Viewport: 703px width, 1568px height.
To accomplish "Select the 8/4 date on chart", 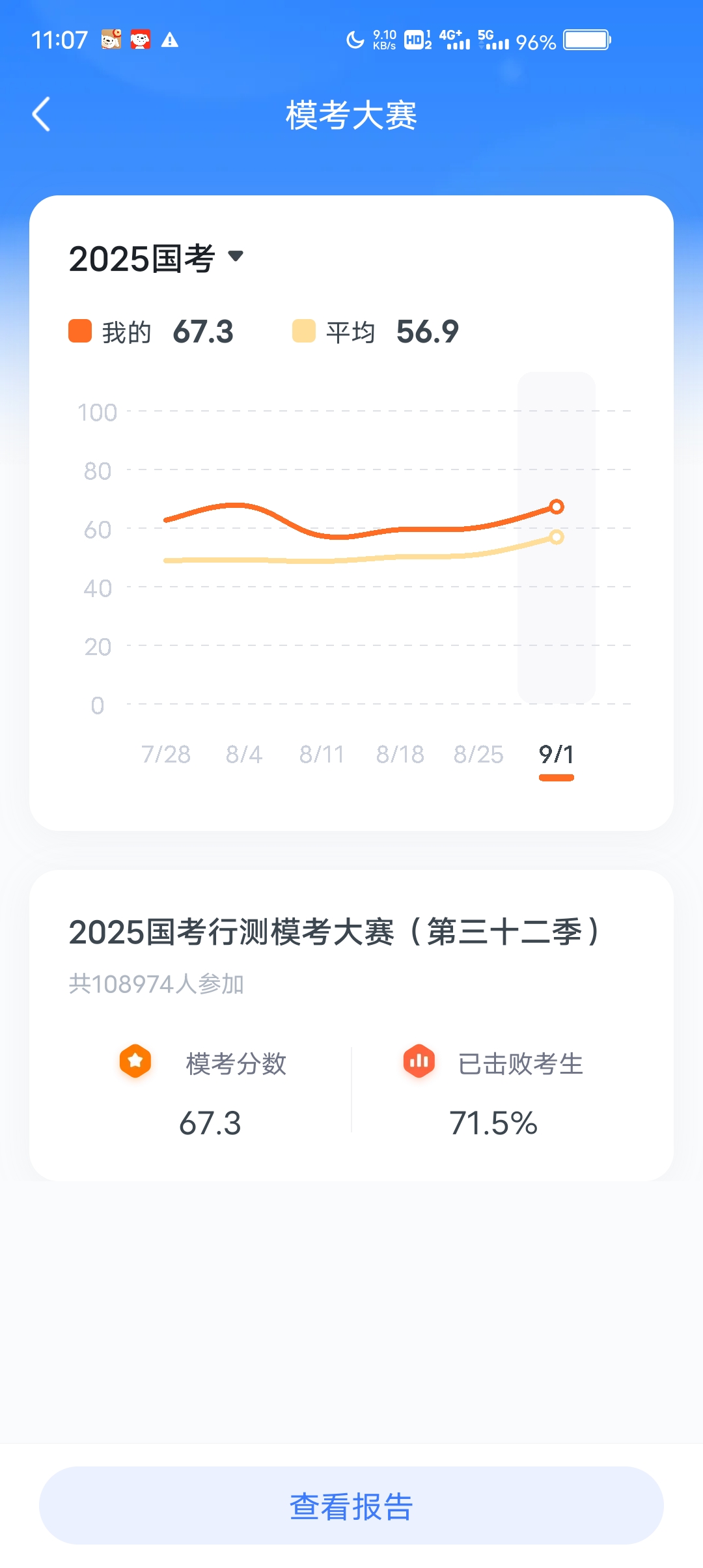I will (x=244, y=754).
